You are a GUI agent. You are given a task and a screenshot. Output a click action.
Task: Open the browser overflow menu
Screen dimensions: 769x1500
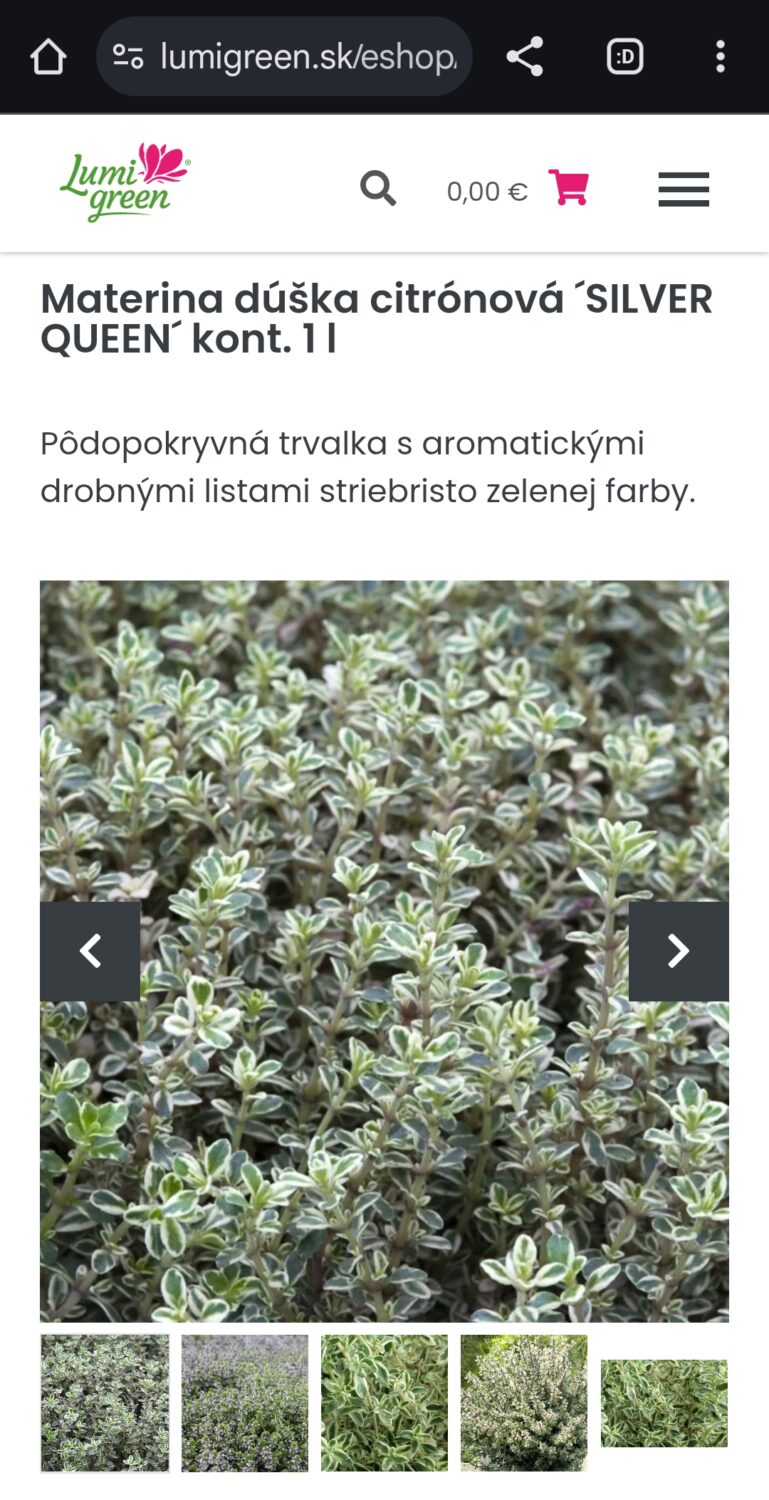720,57
